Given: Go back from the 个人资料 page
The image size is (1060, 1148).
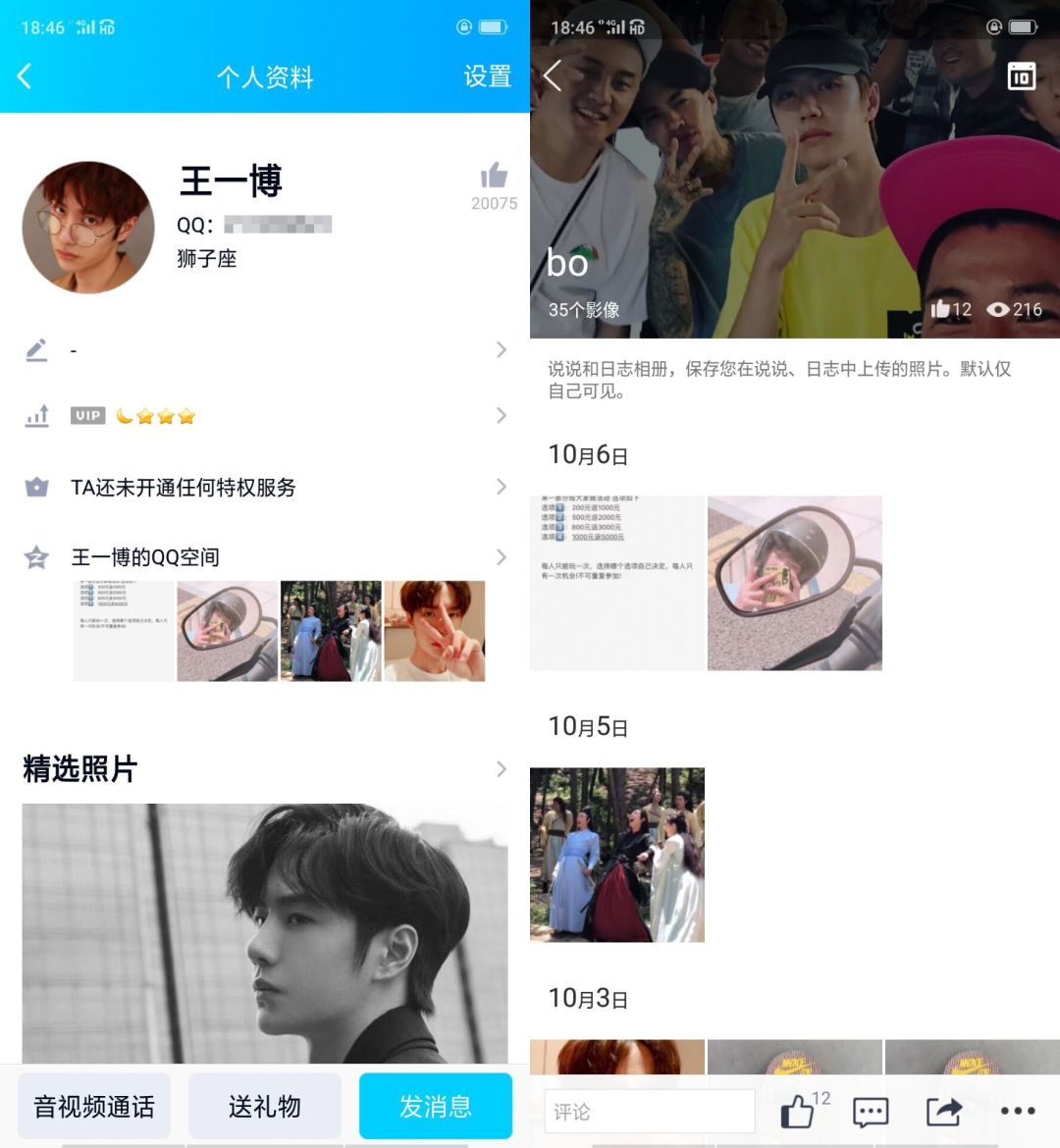Looking at the screenshot, I should (x=26, y=77).
